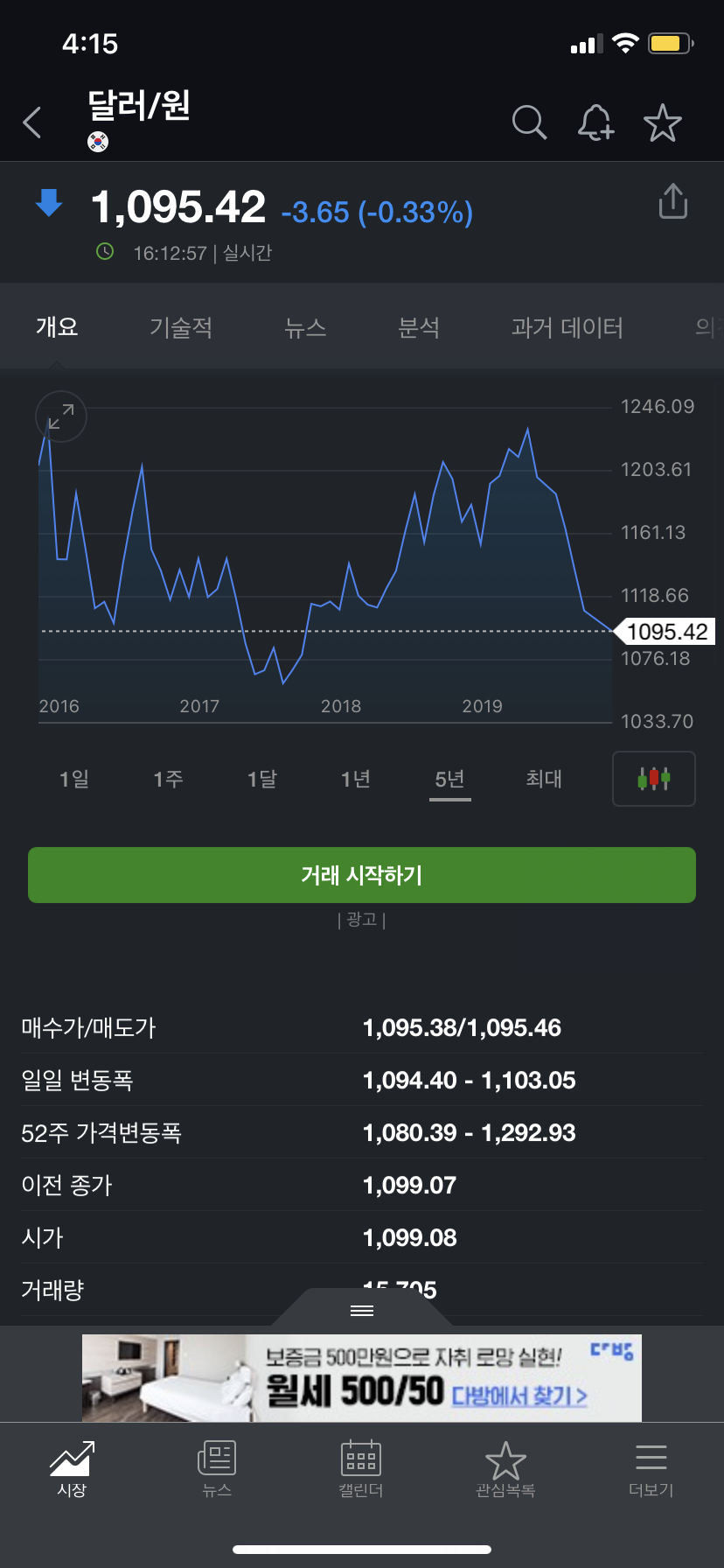This screenshot has width=724, height=1568.
Task: Add a price alert with the bell icon
Action: [x=596, y=122]
